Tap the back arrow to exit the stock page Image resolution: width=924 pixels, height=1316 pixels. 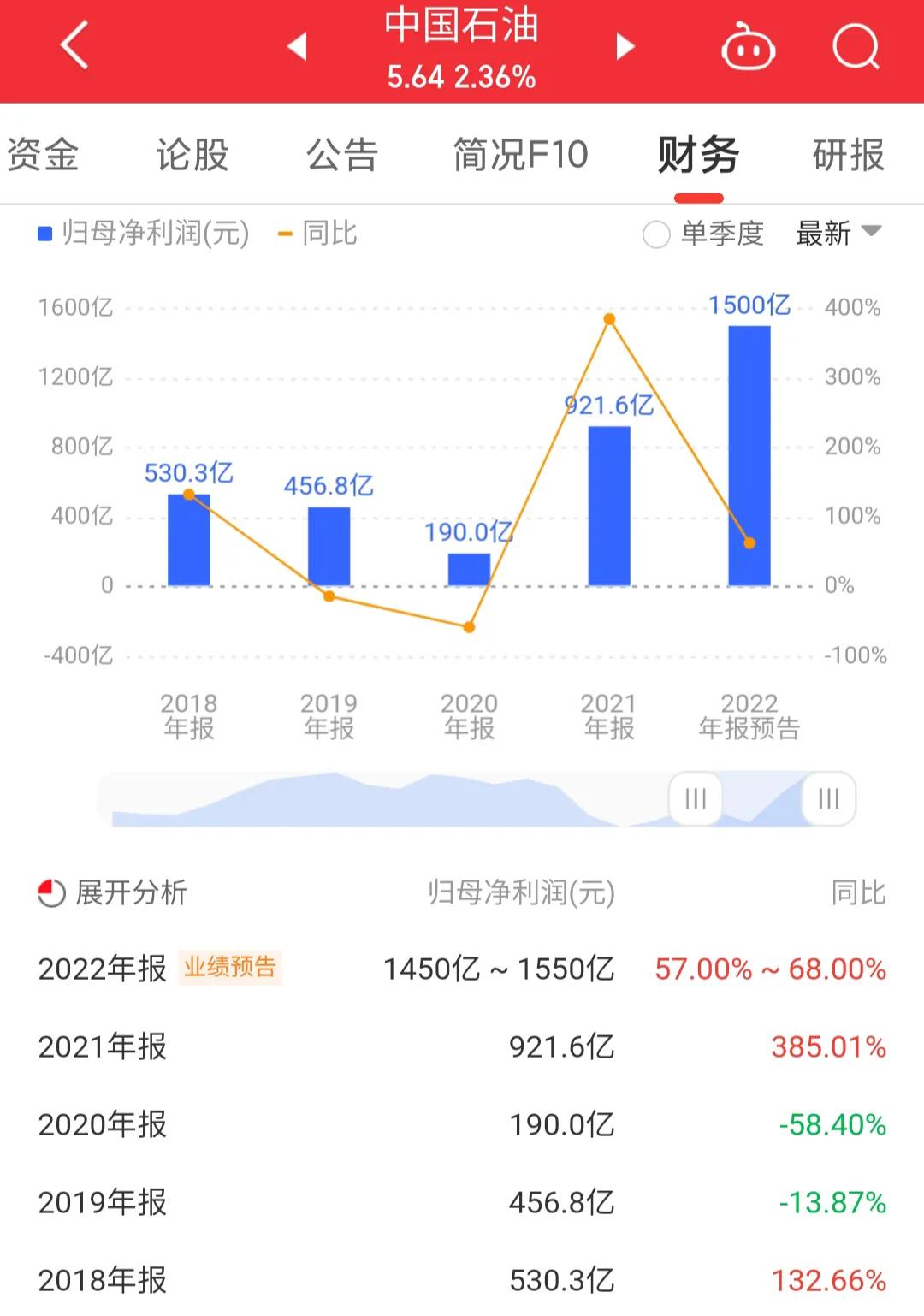tap(73, 44)
